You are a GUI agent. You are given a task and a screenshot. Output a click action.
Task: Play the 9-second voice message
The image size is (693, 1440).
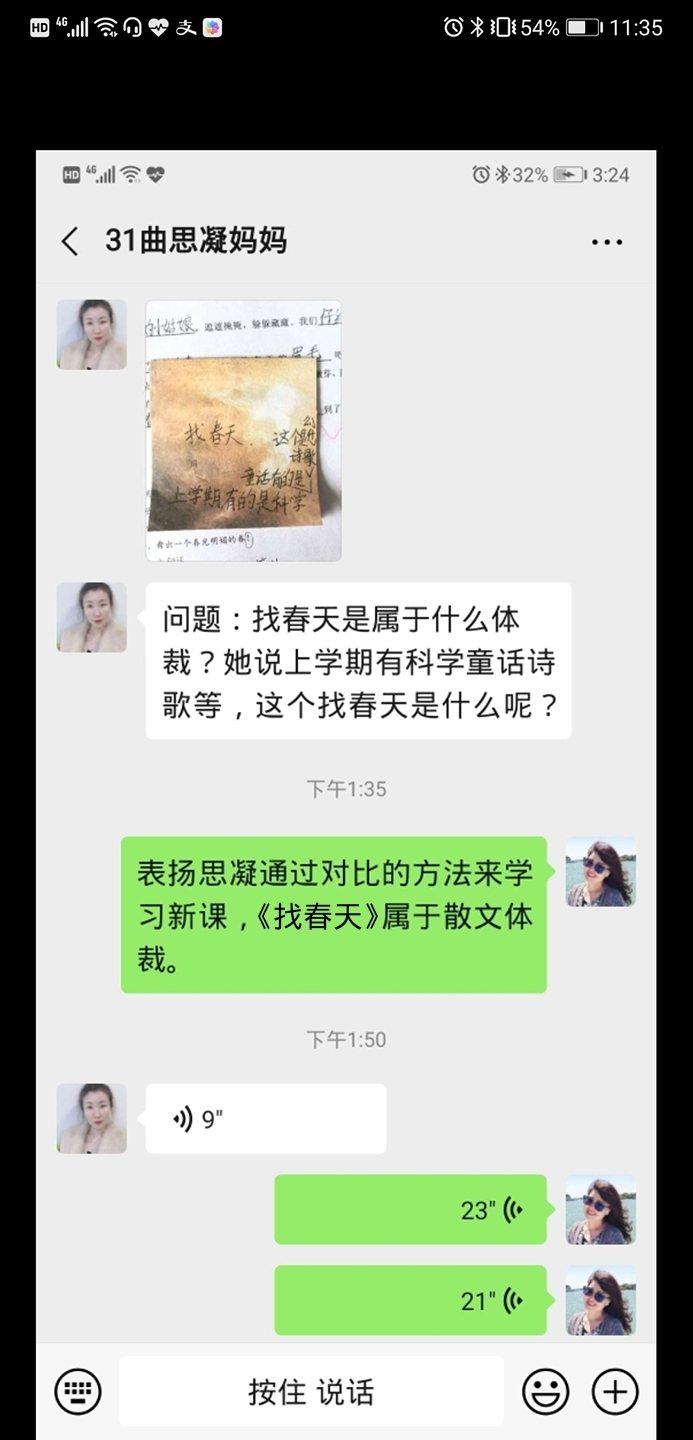[x=266, y=1119]
